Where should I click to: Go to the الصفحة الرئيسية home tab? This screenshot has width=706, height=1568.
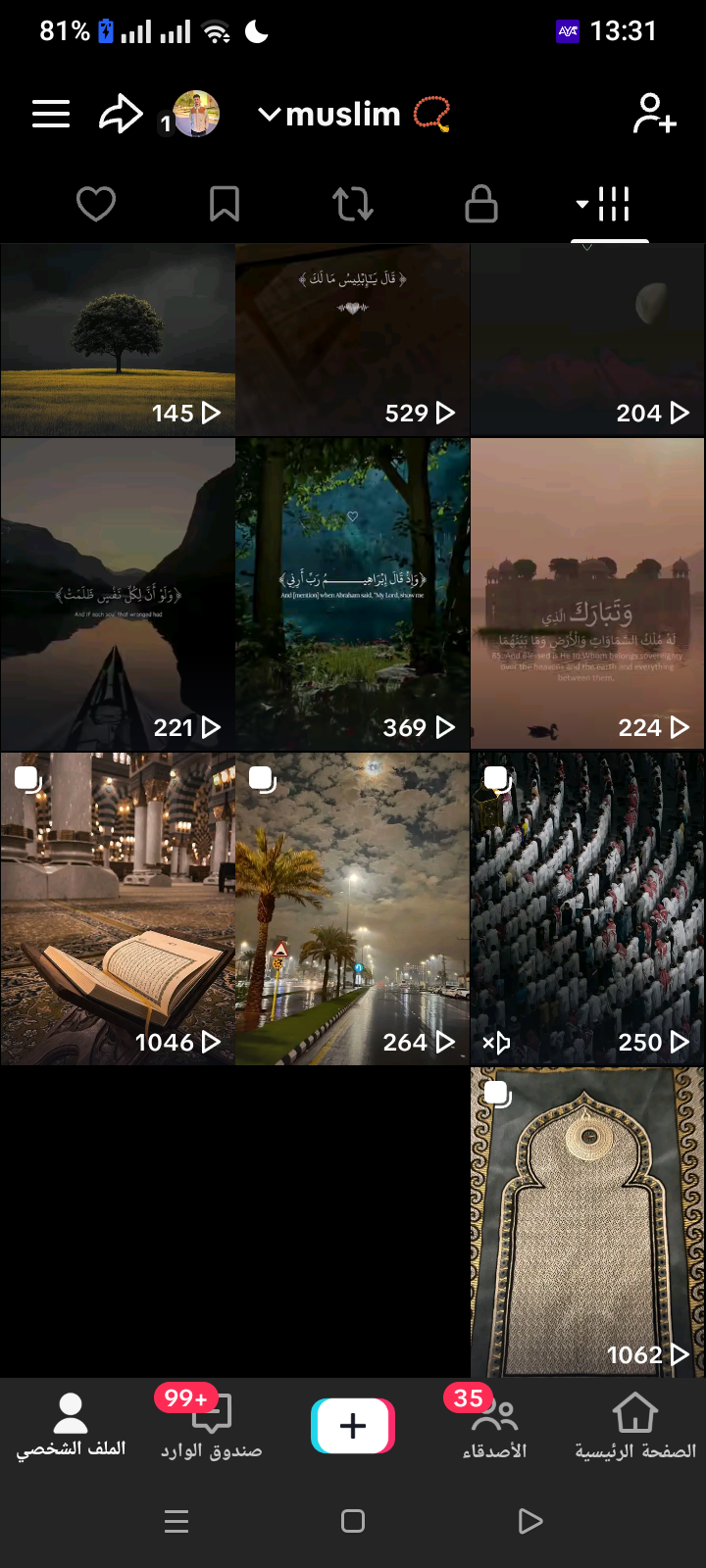coord(635,1426)
